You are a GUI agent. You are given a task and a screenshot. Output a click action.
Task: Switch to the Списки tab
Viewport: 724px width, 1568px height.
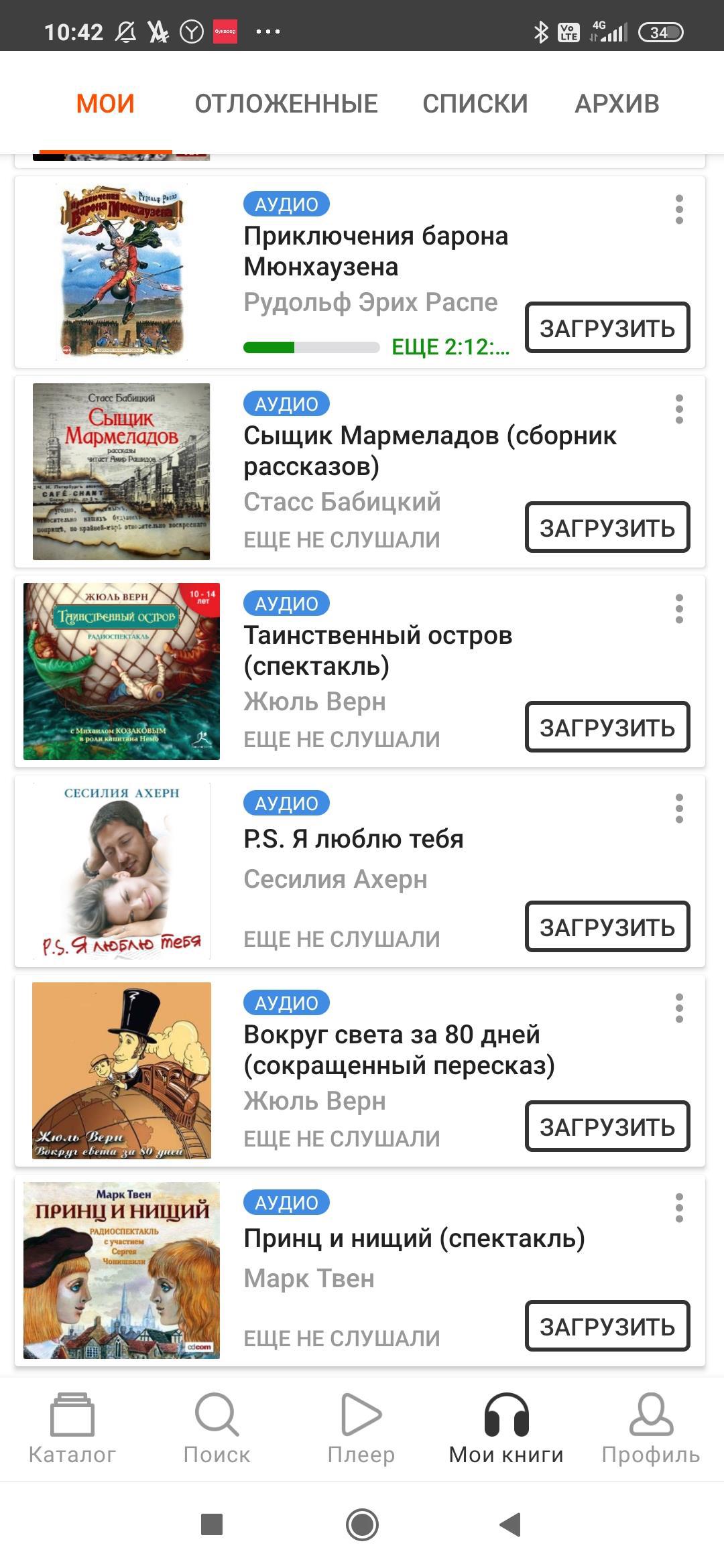point(475,104)
